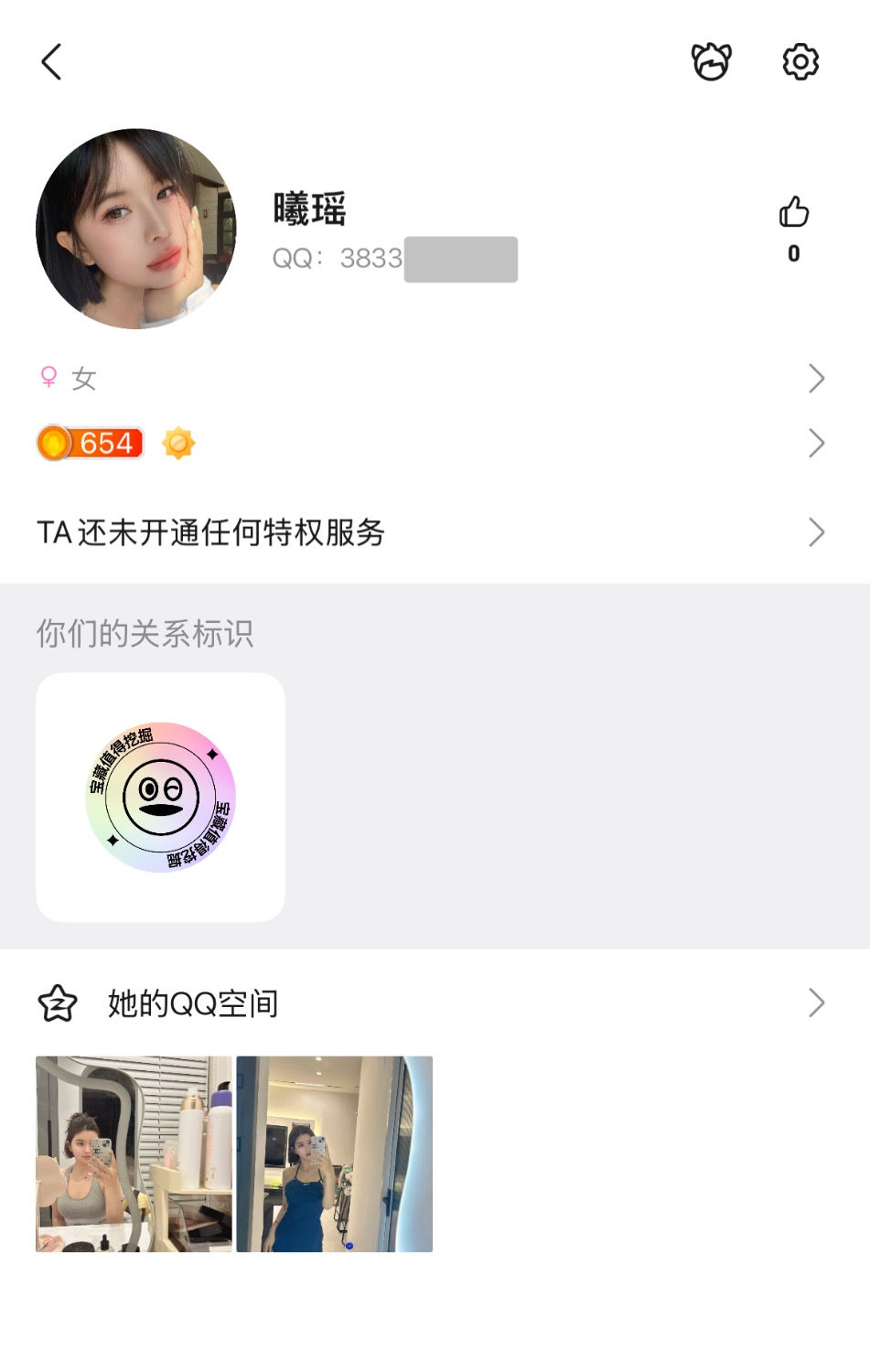The height and width of the screenshot is (1372, 870).
Task: View the QQ空间 photo with gray top
Action: pos(134,1154)
